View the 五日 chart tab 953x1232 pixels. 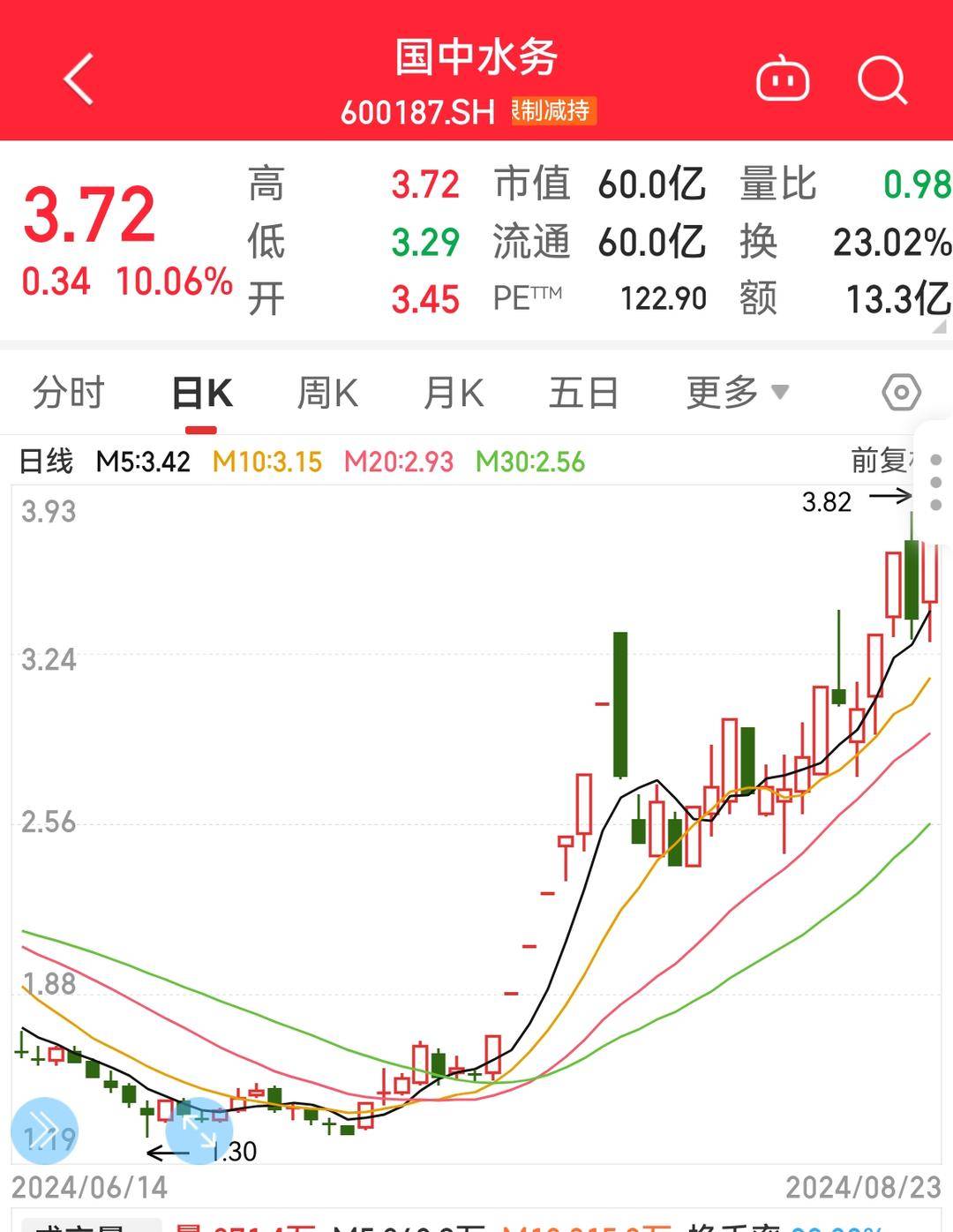(x=583, y=393)
